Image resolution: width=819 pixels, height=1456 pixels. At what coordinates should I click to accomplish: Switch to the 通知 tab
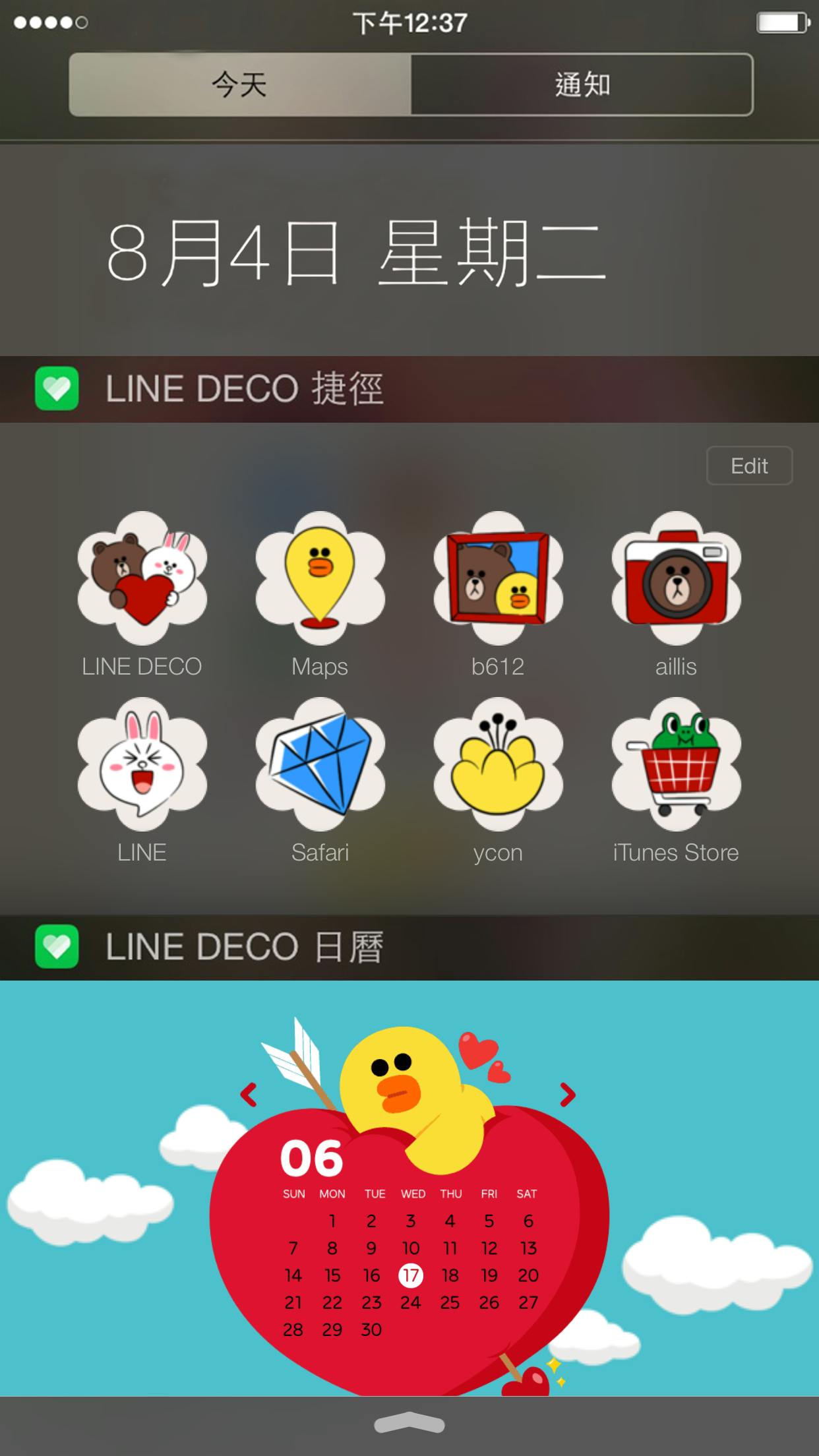point(582,84)
